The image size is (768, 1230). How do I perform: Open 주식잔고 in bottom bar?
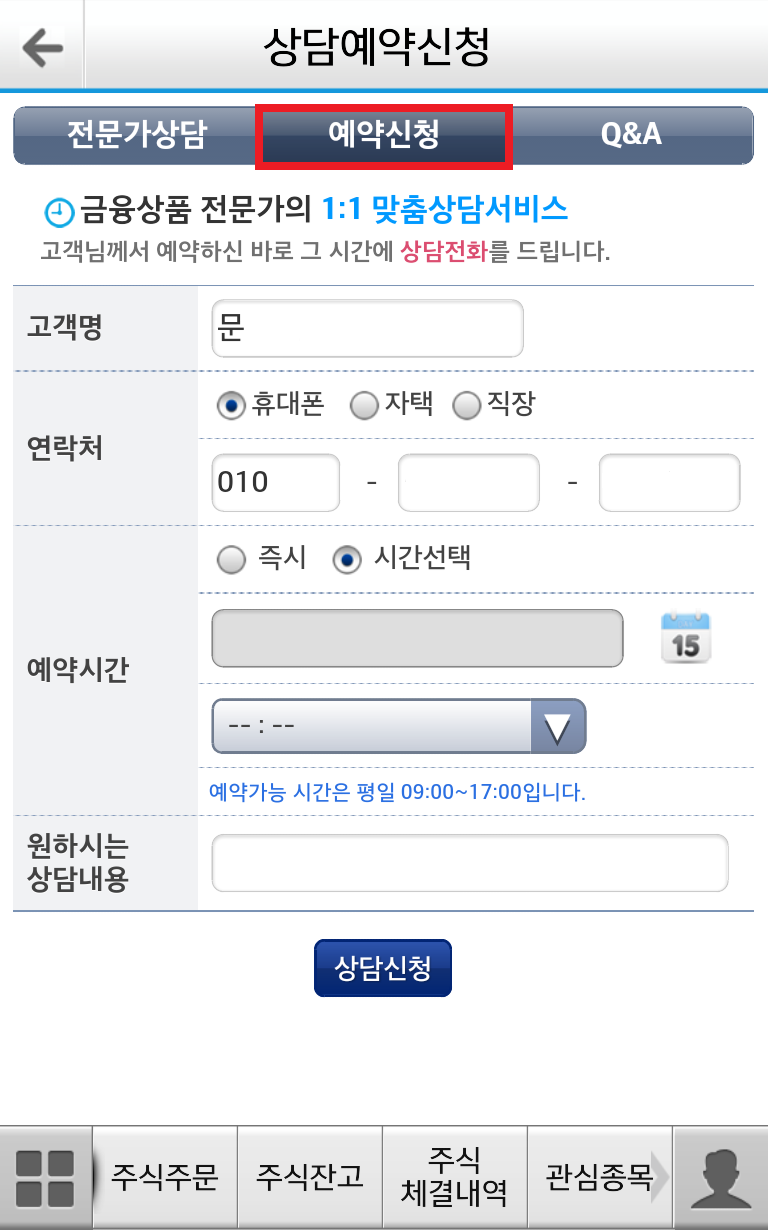(x=310, y=1178)
